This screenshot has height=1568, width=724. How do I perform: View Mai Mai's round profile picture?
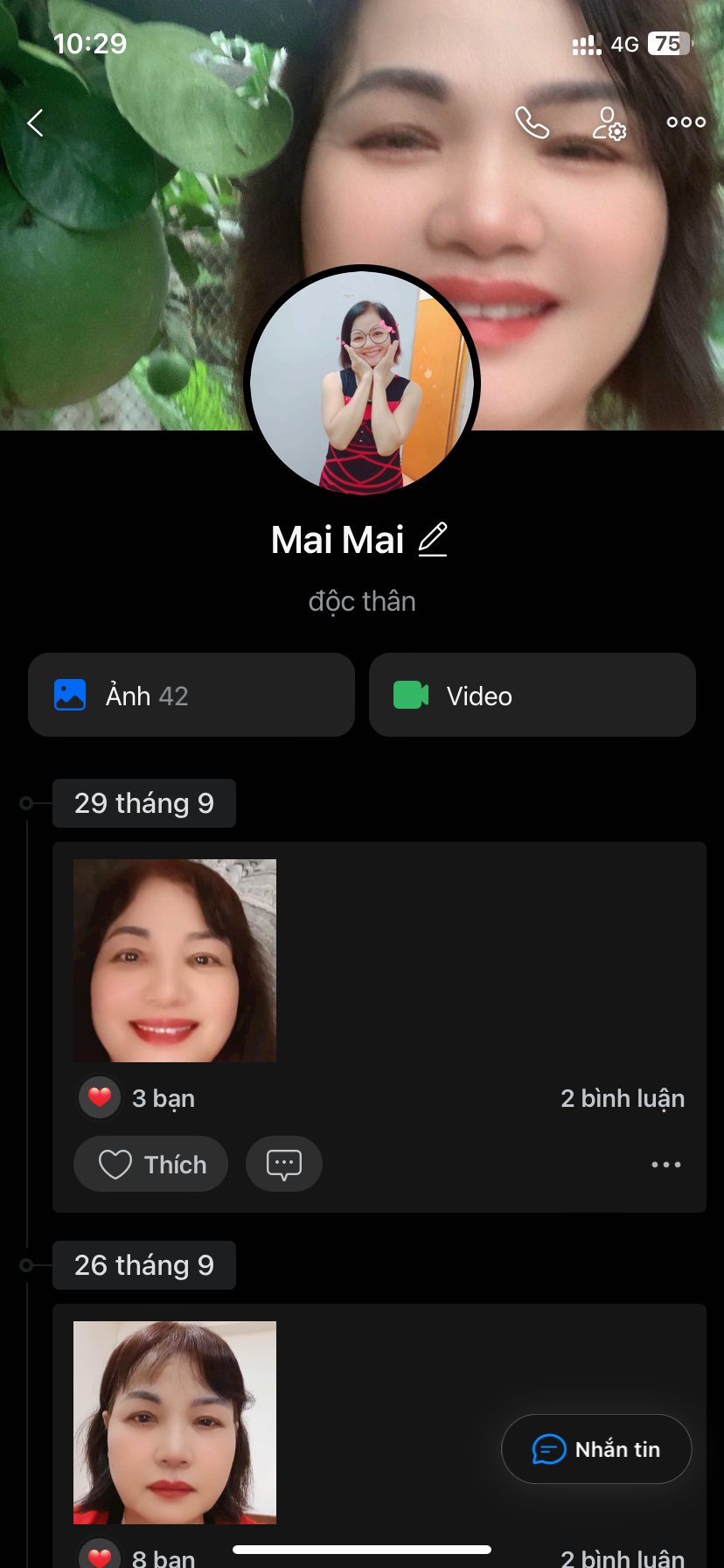362,381
